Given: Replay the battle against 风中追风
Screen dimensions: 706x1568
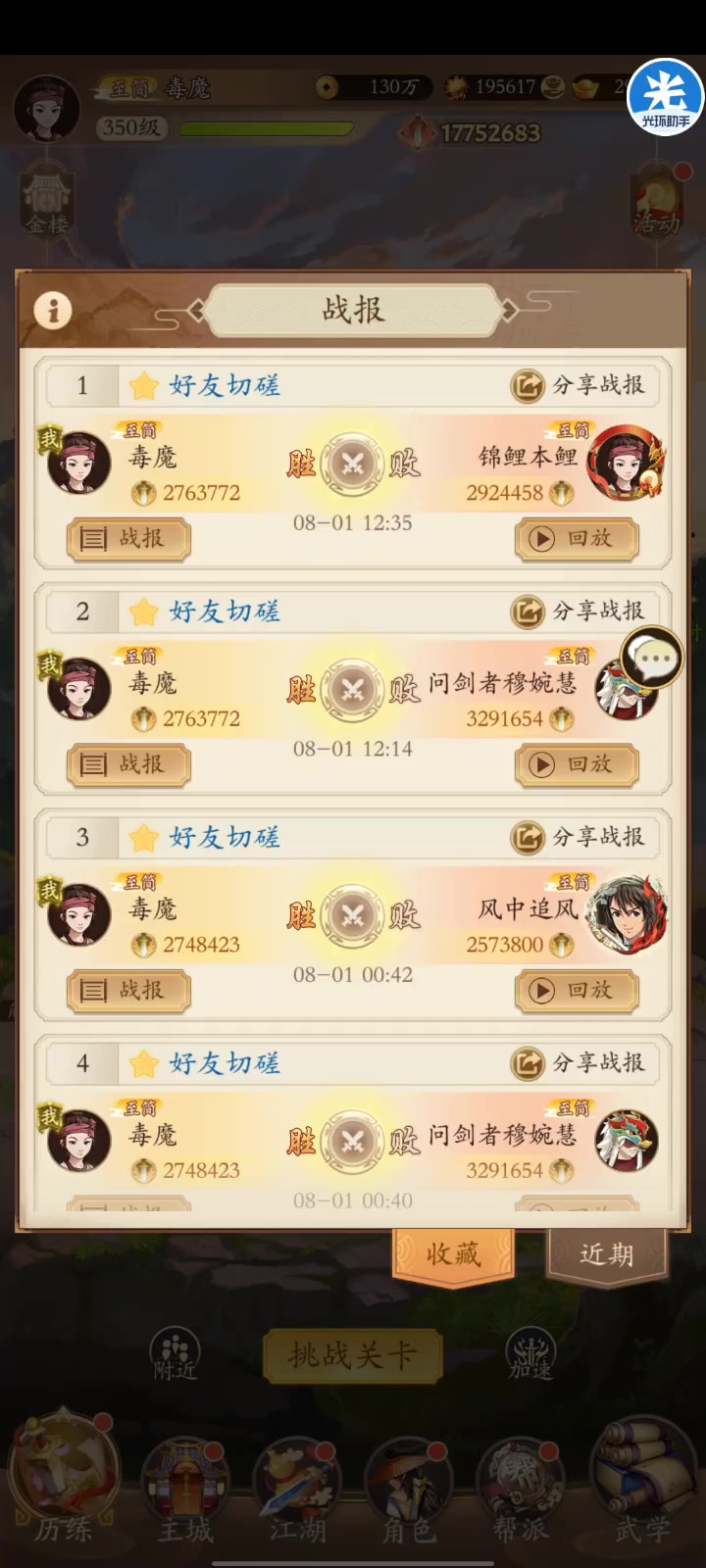Looking at the screenshot, I should [x=578, y=990].
